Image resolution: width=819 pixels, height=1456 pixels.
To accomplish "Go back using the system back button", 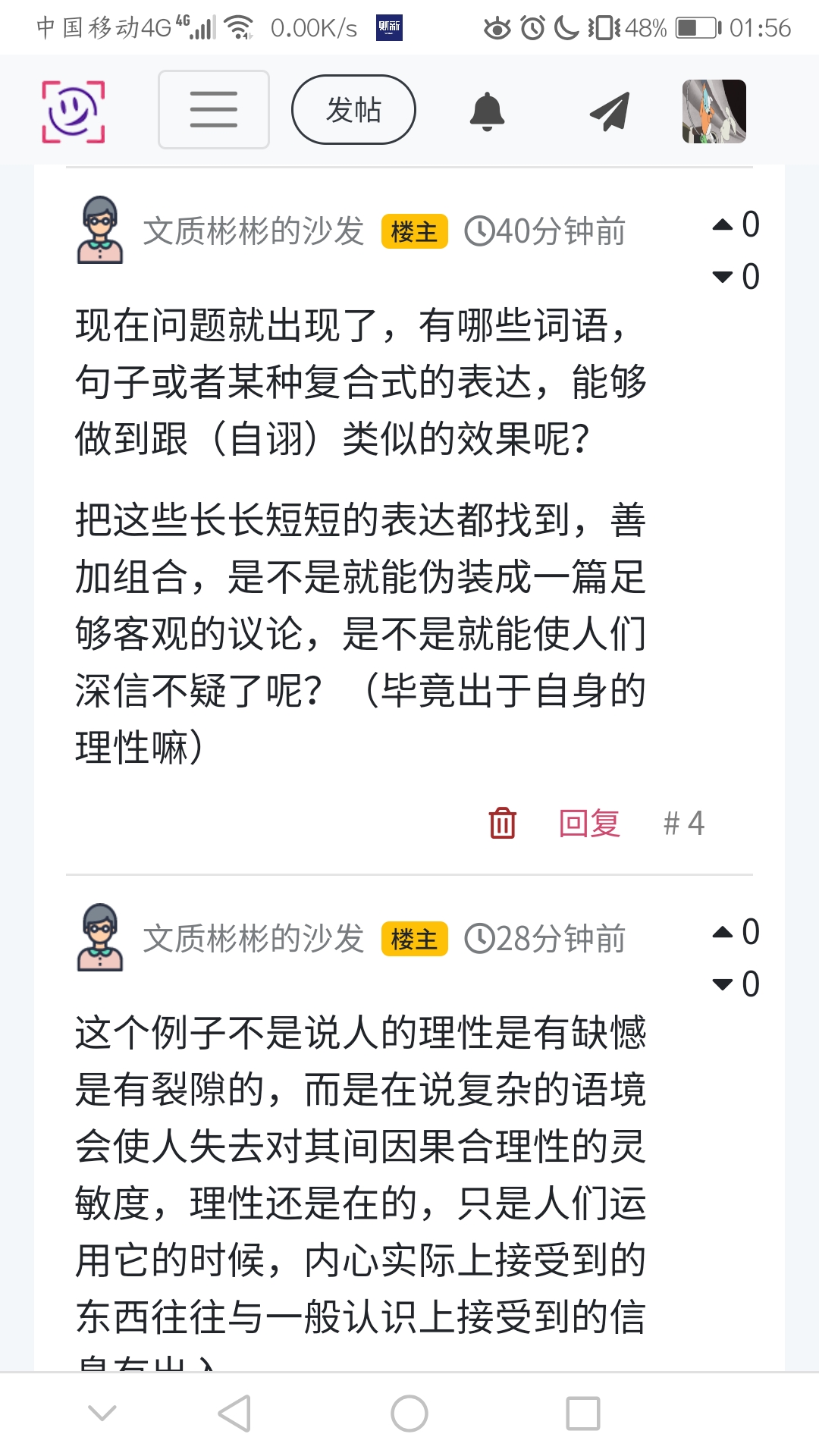I will [234, 1414].
